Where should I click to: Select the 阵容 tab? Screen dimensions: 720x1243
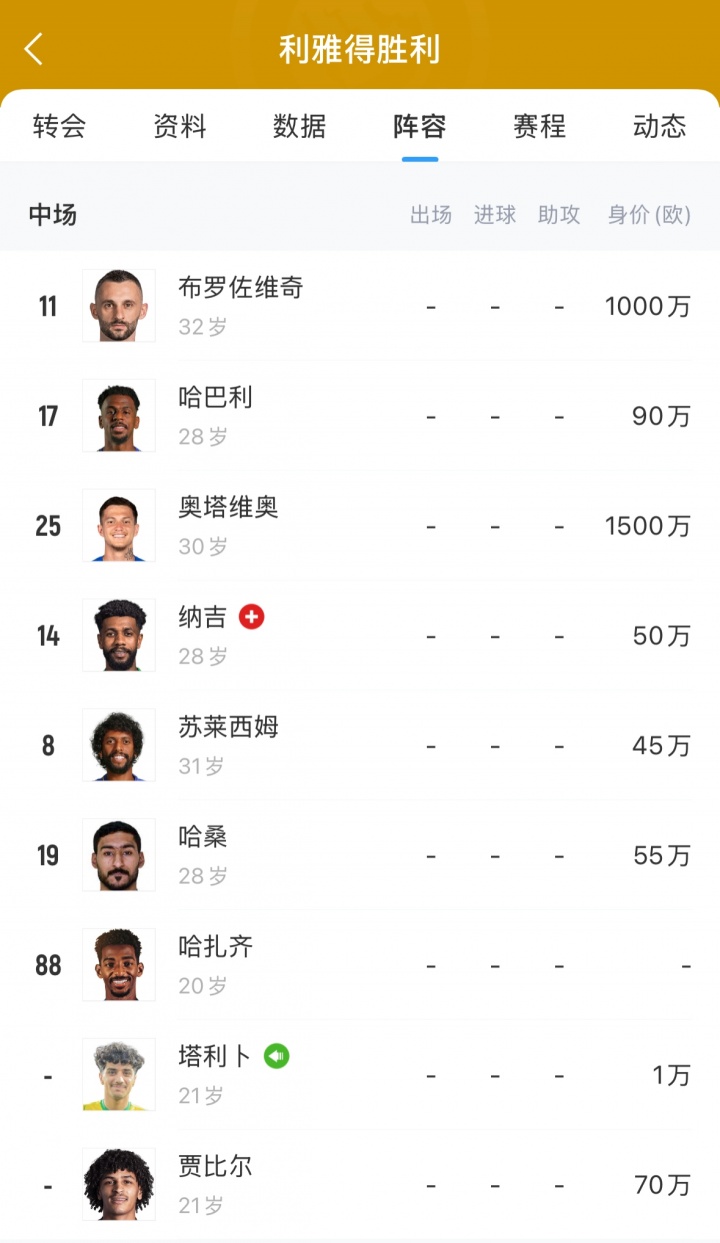[419, 126]
